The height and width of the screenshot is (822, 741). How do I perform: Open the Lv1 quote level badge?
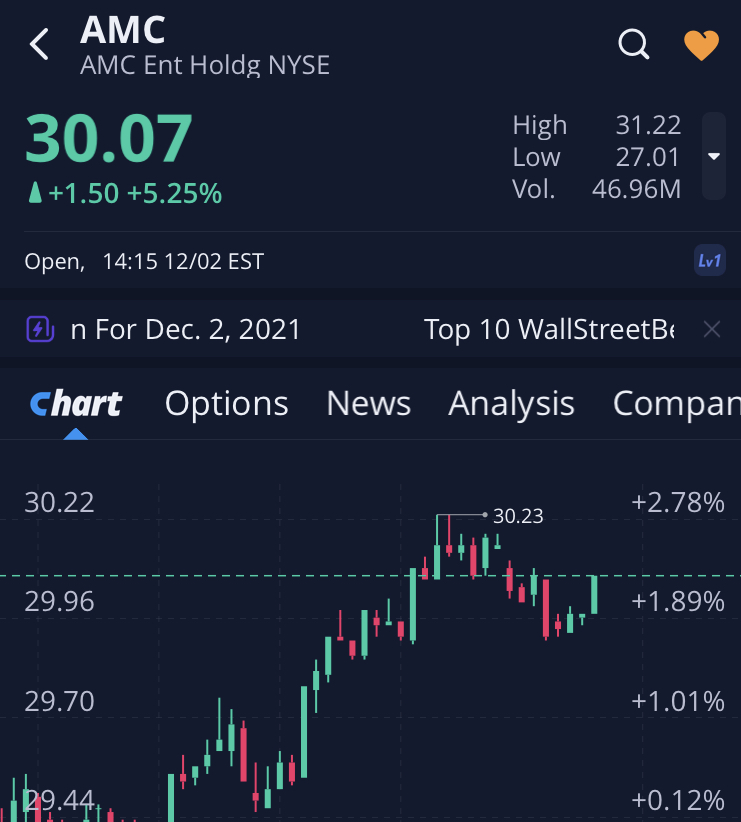coord(709,261)
